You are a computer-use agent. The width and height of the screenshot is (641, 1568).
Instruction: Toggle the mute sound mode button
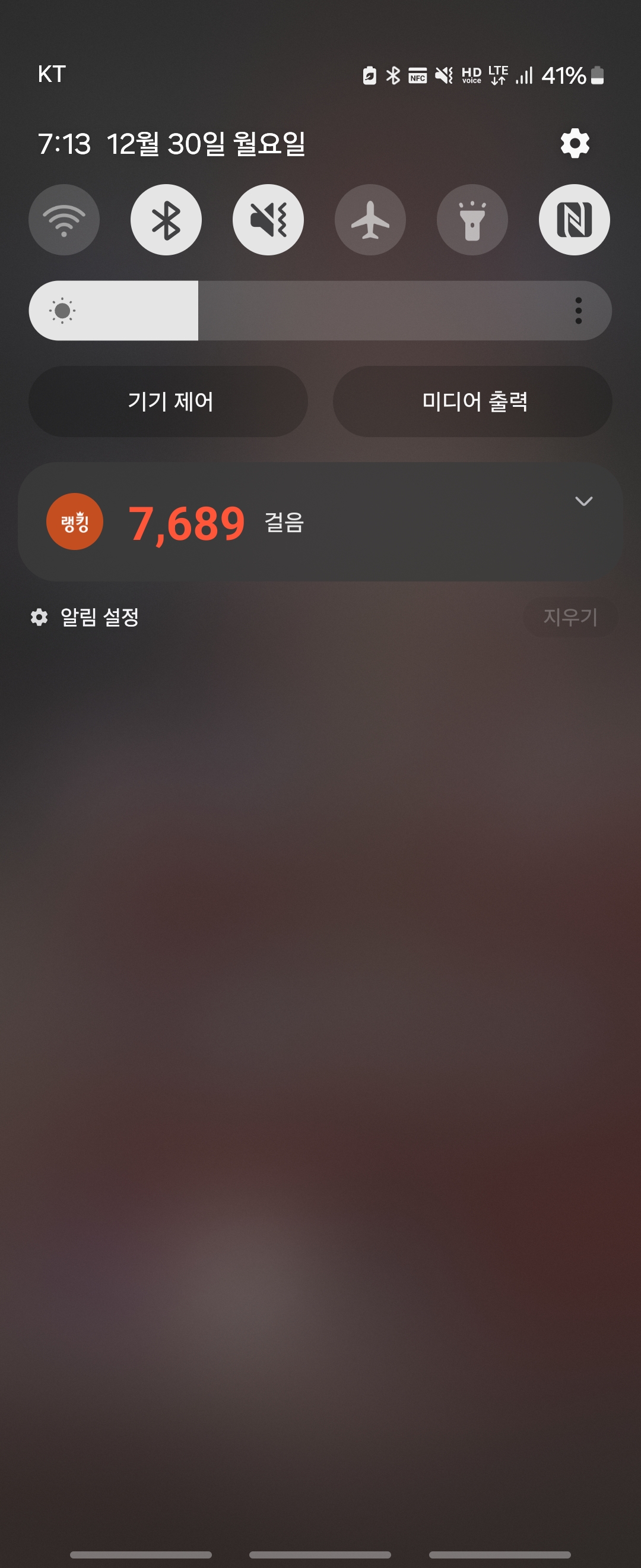pyautogui.click(x=268, y=220)
